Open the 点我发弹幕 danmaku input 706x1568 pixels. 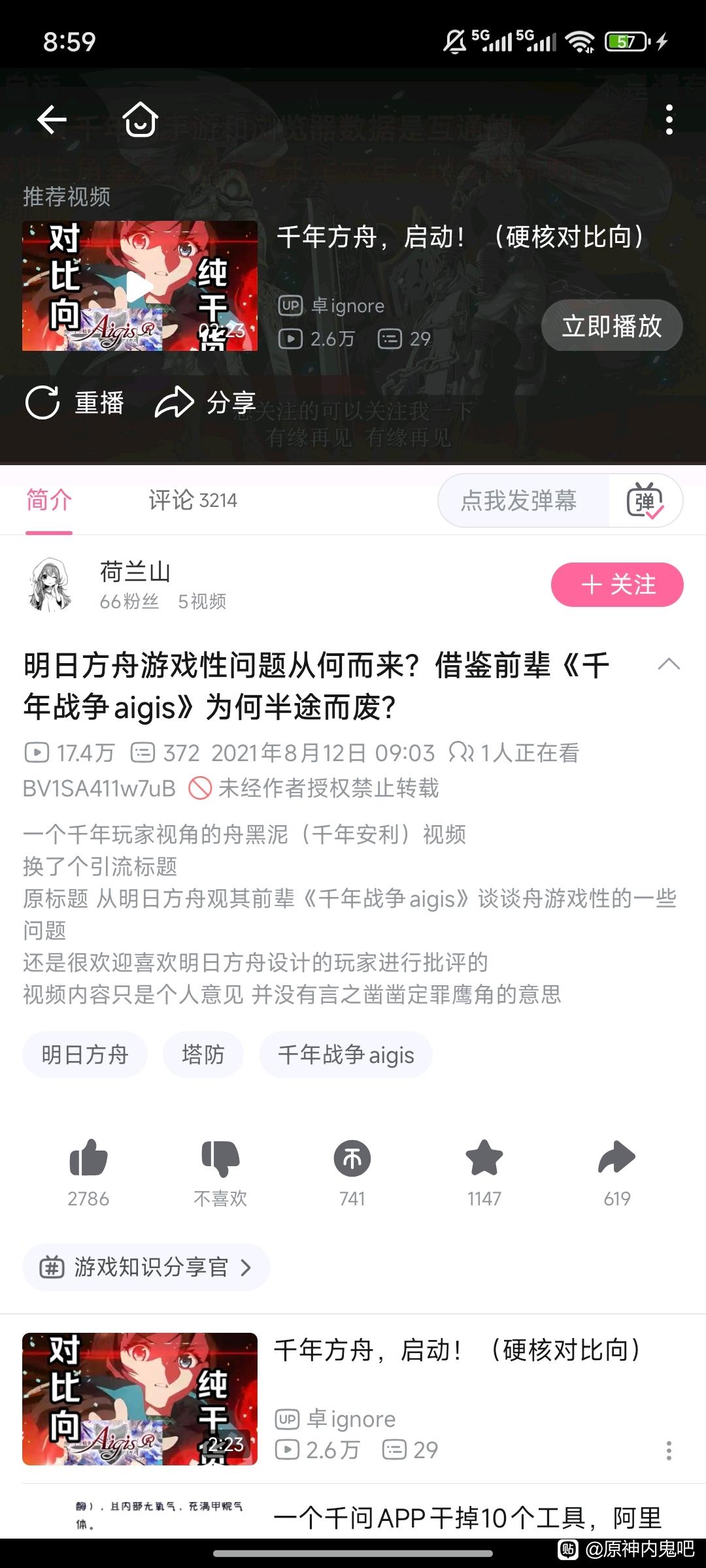519,501
